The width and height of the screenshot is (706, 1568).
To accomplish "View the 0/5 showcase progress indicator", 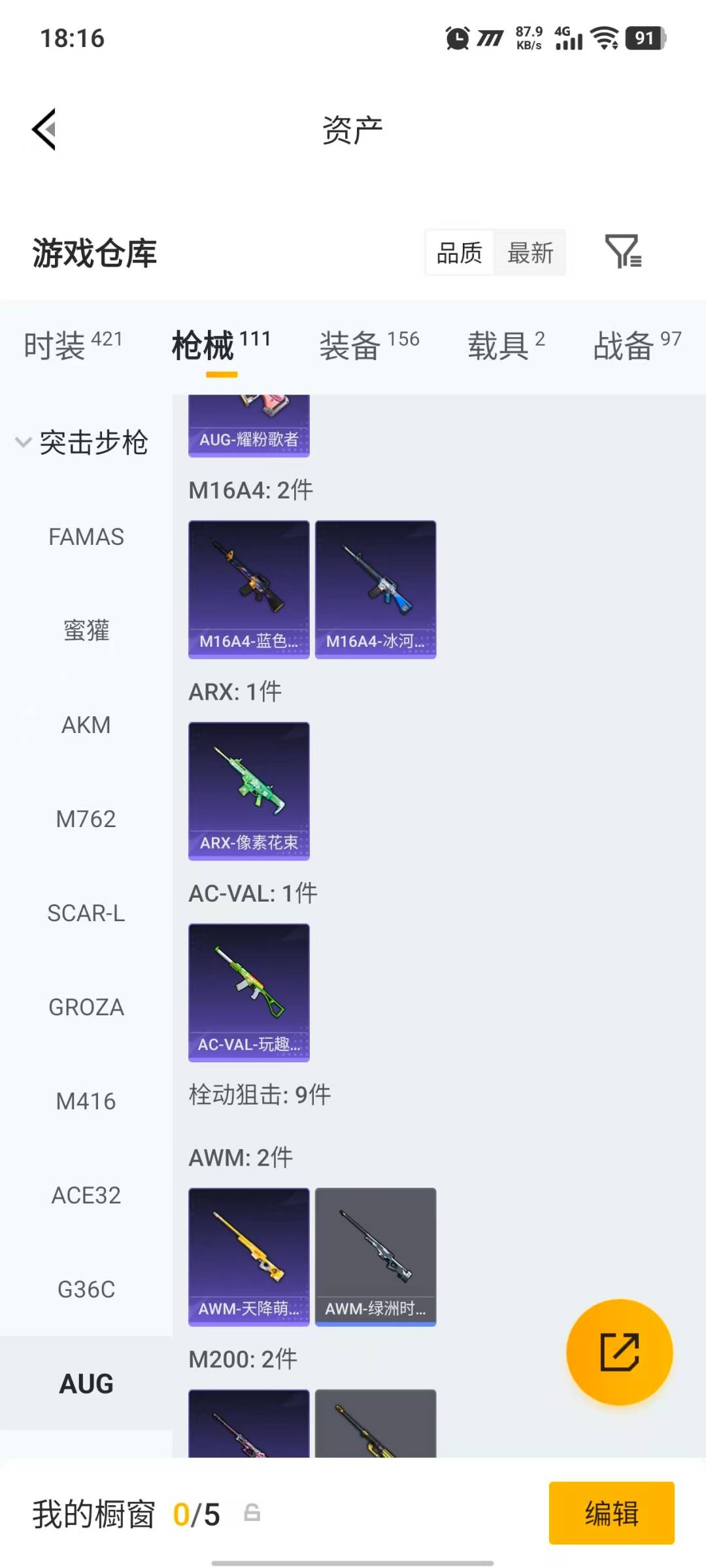I will [195, 1513].
